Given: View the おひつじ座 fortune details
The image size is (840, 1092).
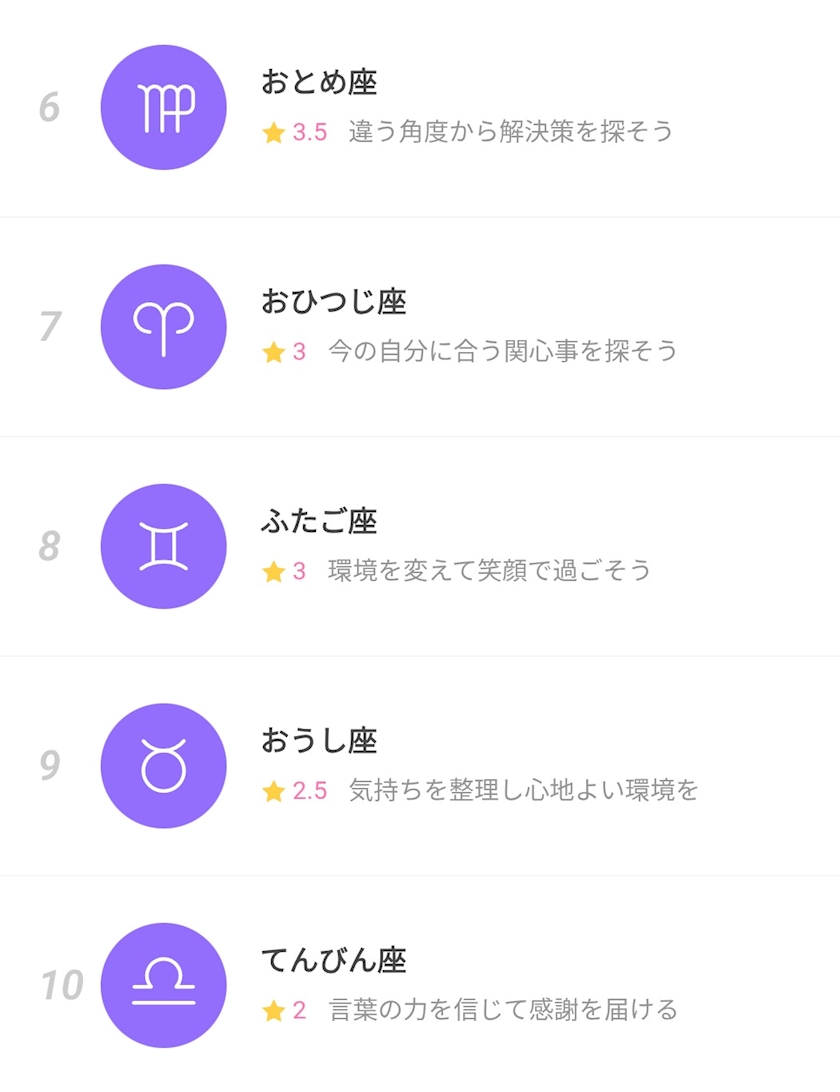Looking at the screenshot, I should pyautogui.click(x=420, y=326).
